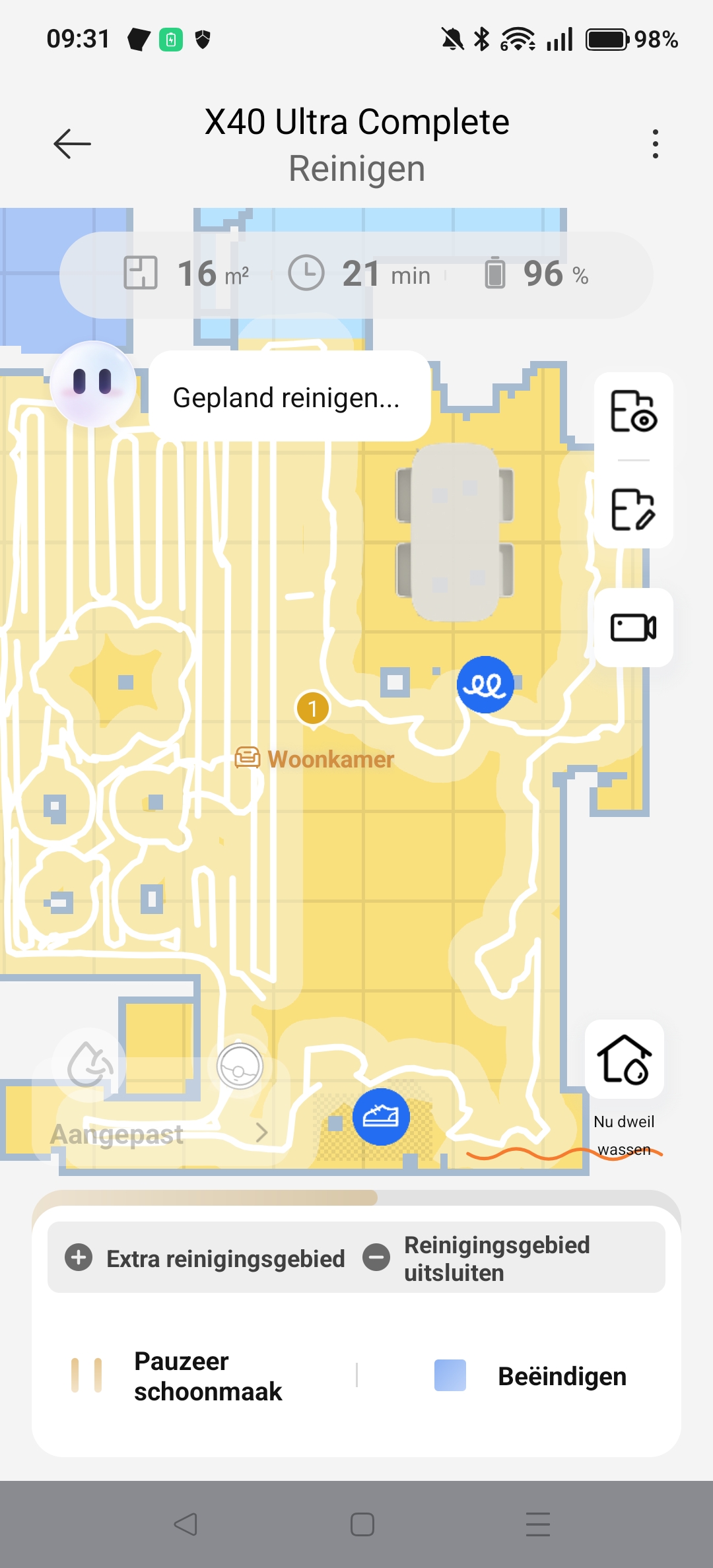Open the map view options icon
The width and height of the screenshot is (713, 1568).
[x=633, y=412]
